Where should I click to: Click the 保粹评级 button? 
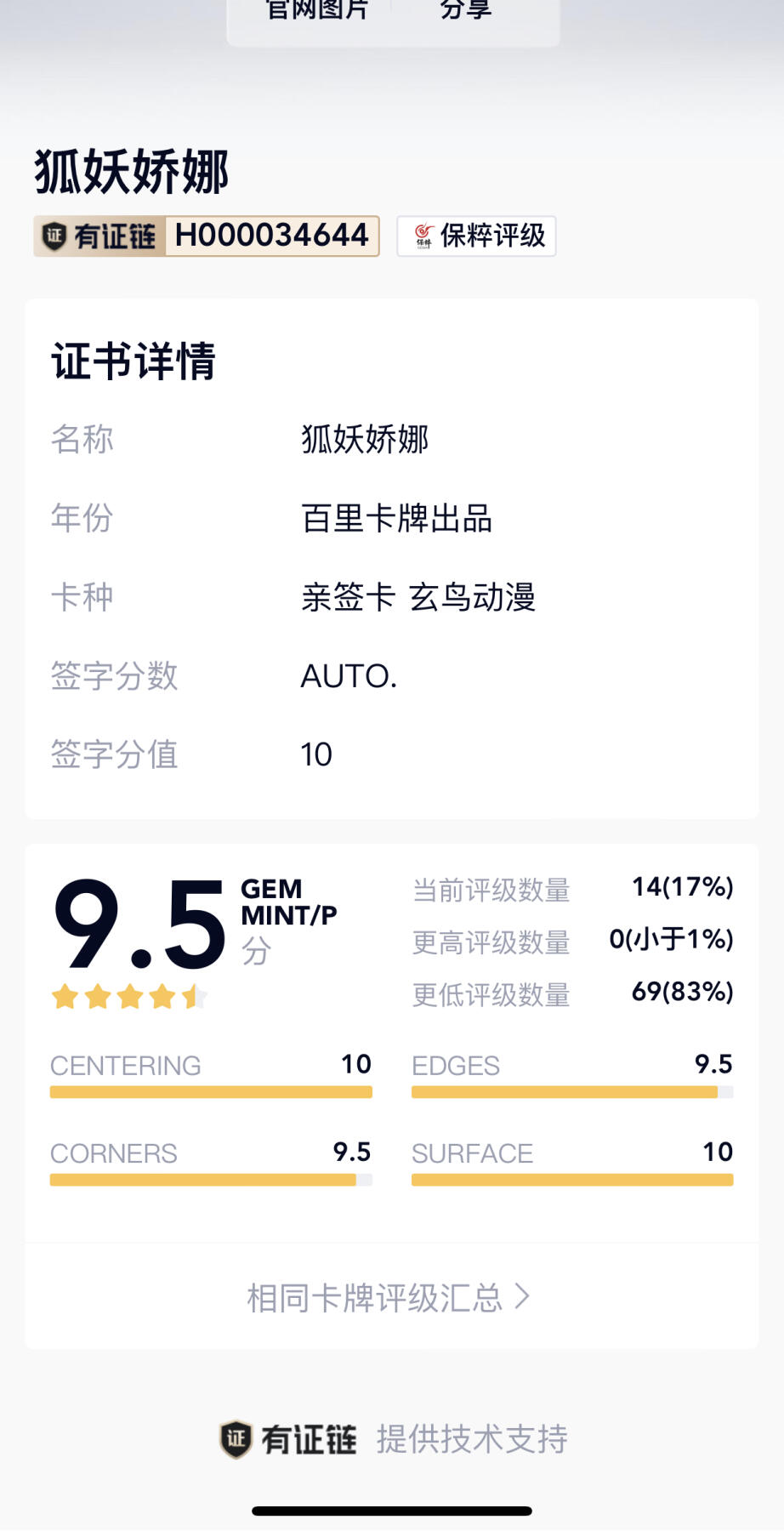[x=476, y=236]
